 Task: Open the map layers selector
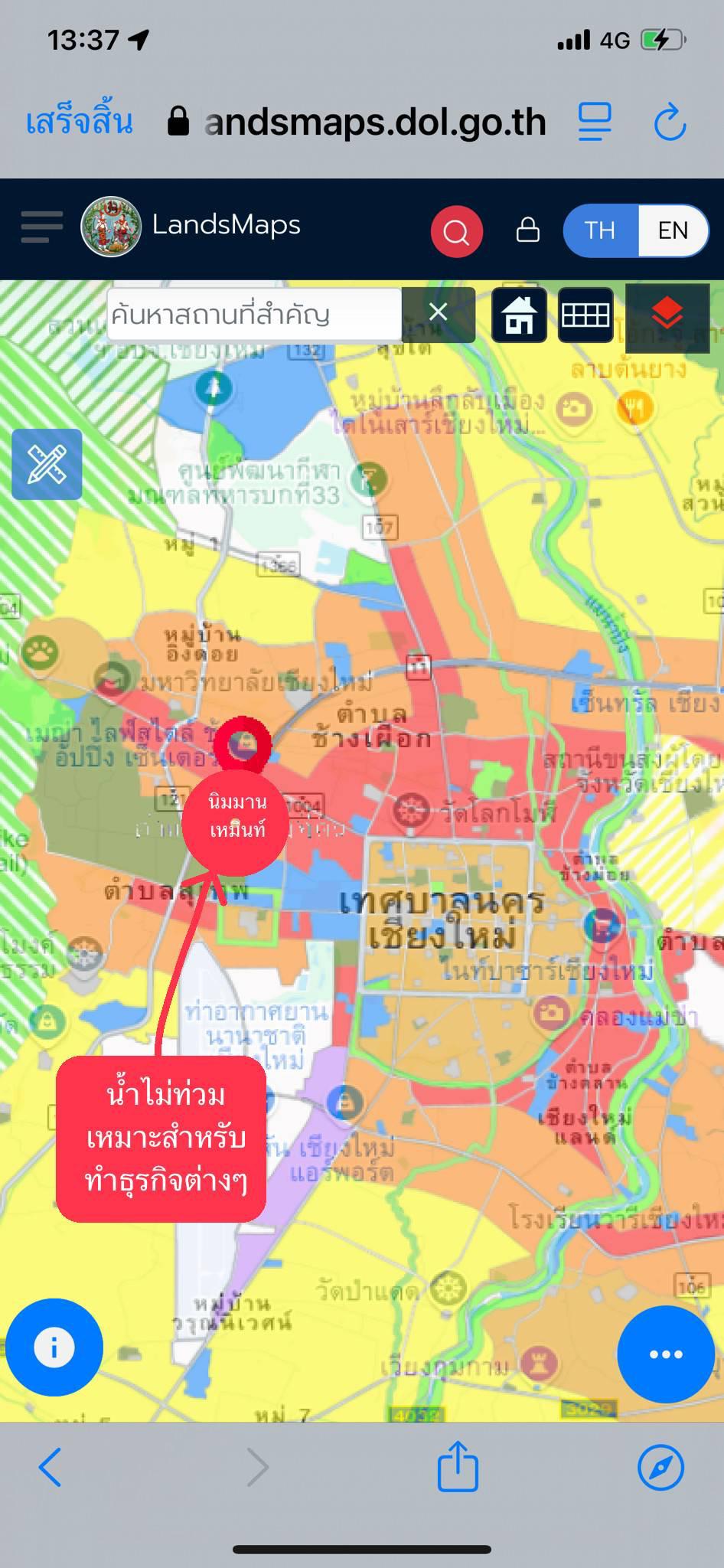pyautogui.click(x=667, y=315)
